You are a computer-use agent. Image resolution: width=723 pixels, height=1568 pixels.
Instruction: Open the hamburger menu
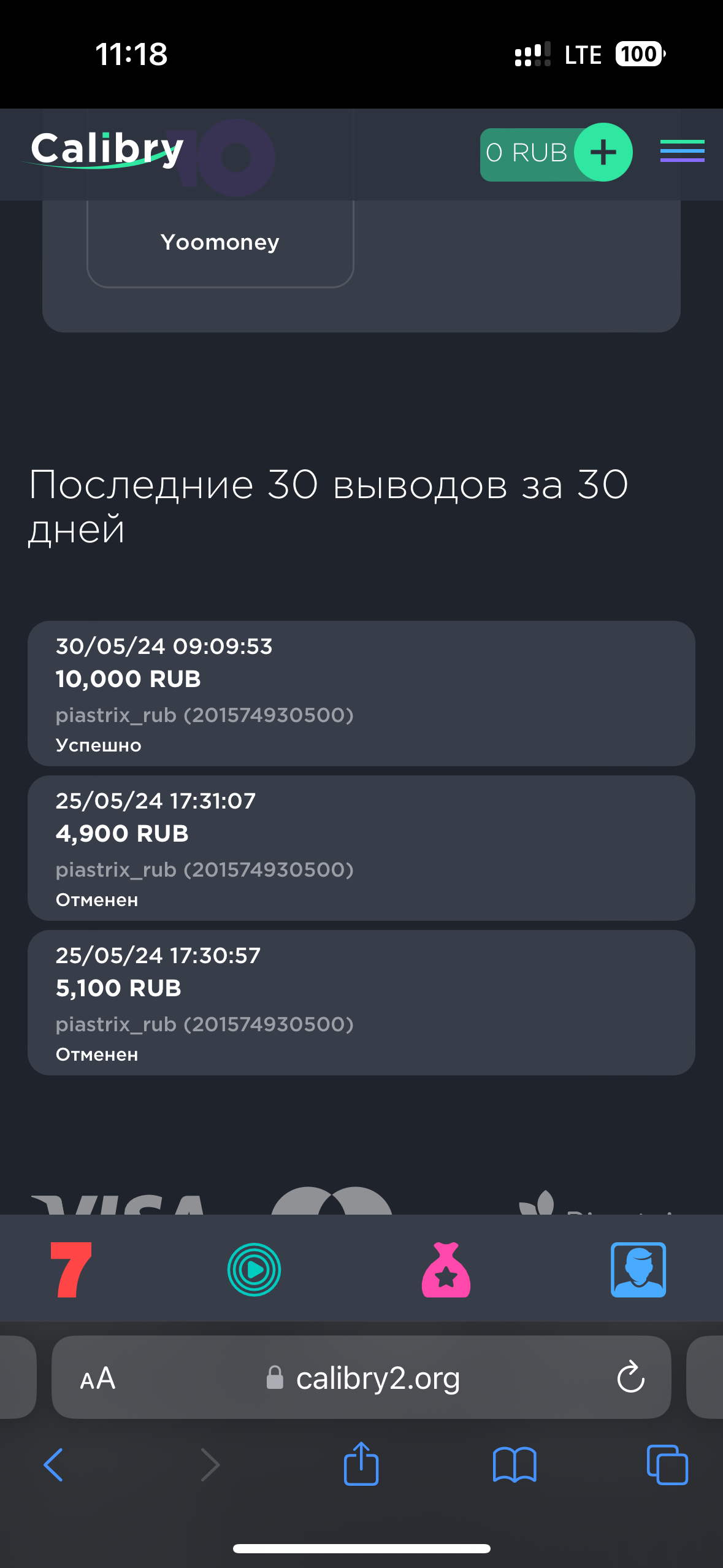(x=682, y=151)
